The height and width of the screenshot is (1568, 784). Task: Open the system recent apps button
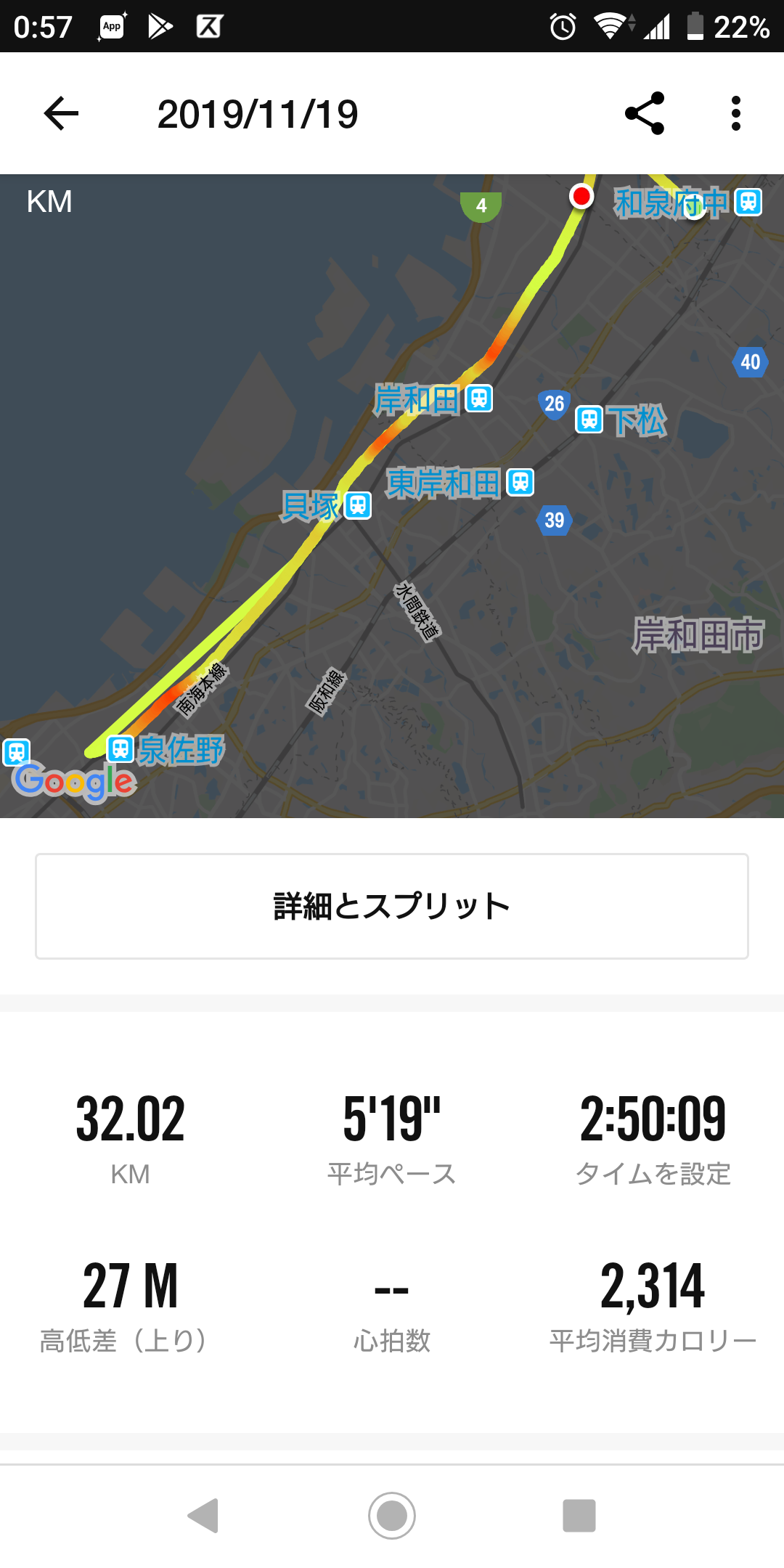point(579,1516)
